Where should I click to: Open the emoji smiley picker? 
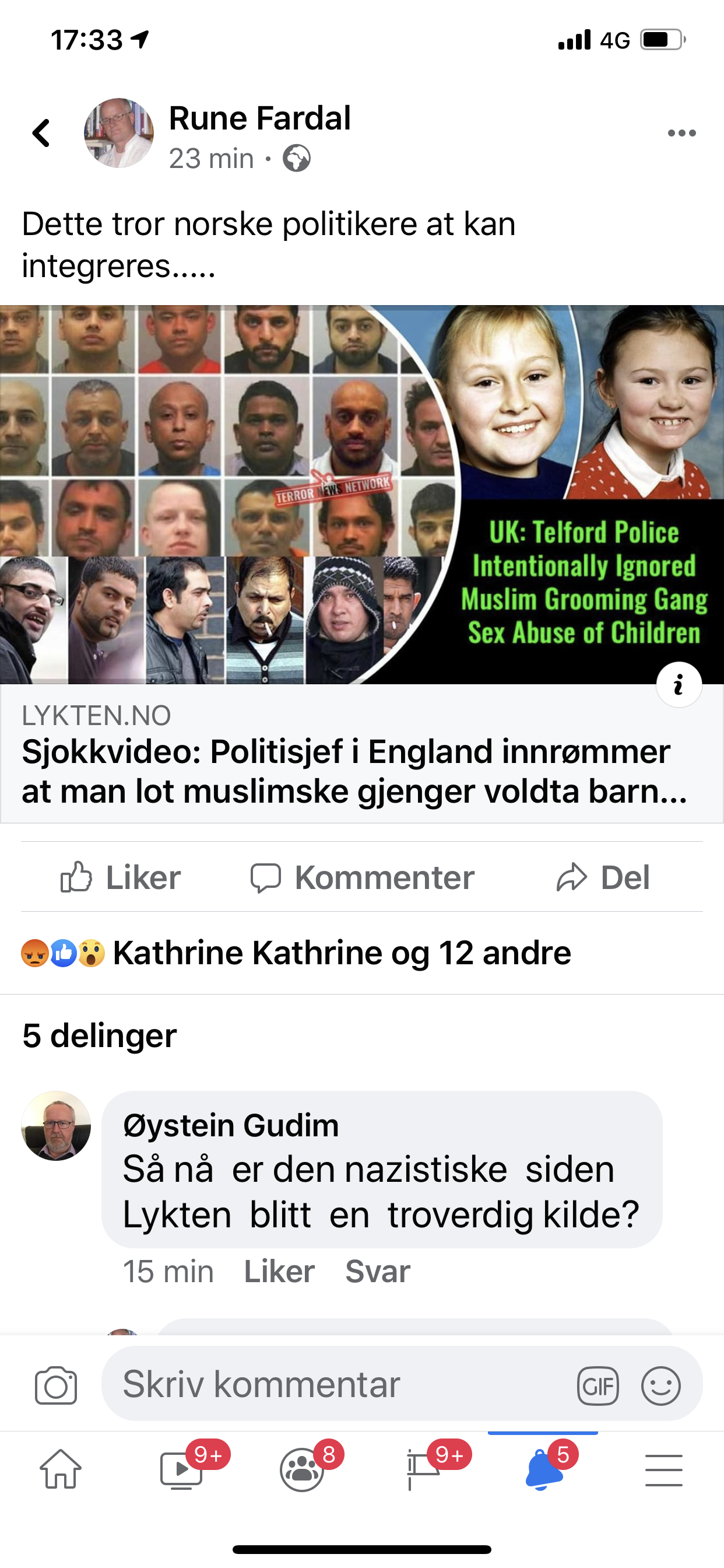pos(660,1386)
